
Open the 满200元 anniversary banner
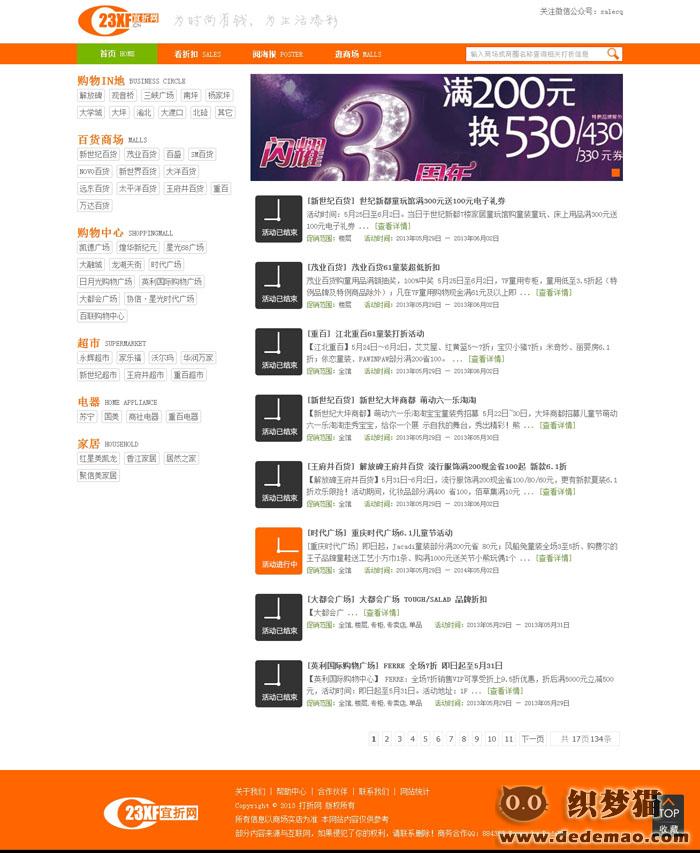click(436, 127)
